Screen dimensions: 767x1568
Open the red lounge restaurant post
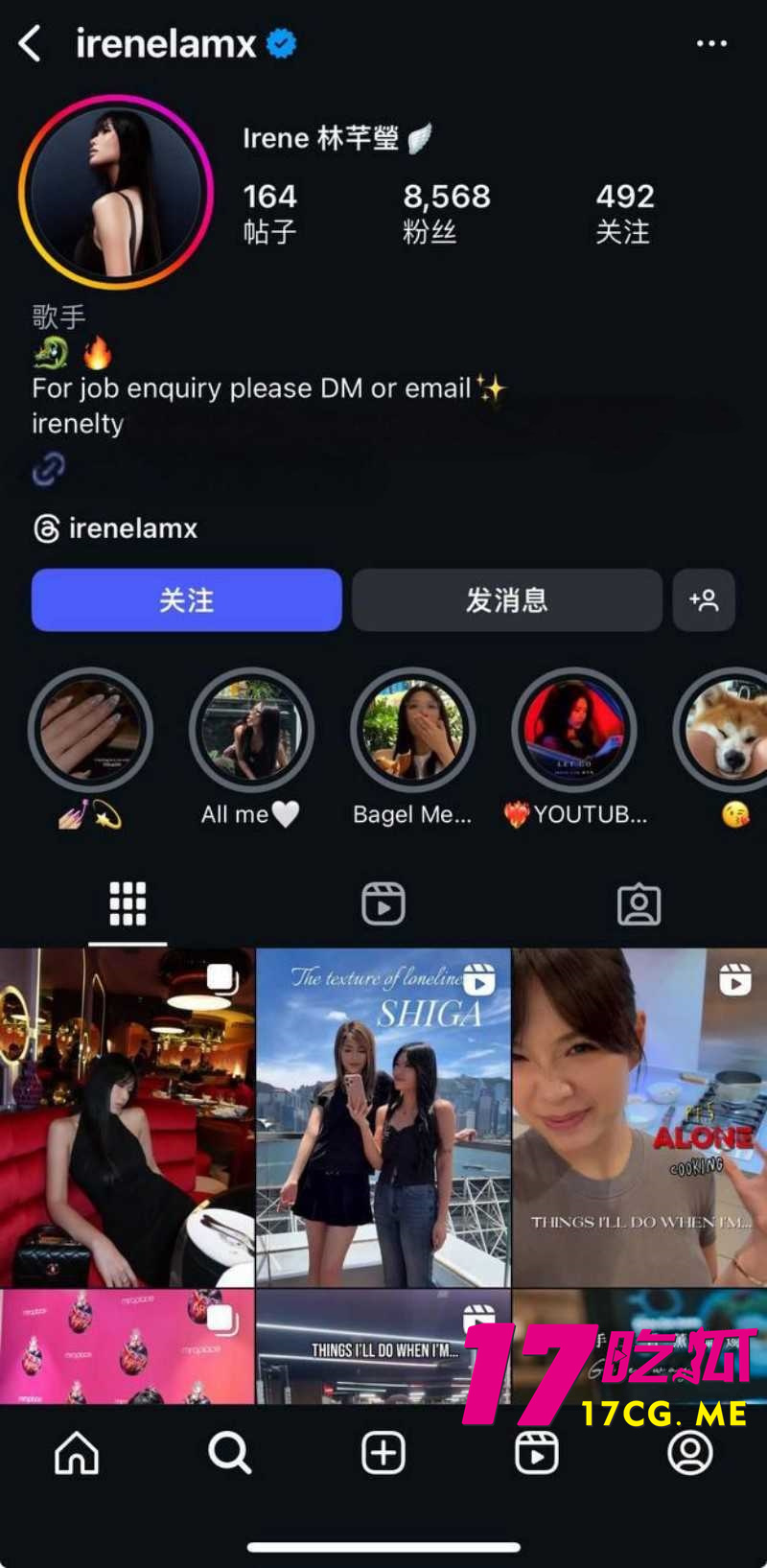pos(127,1117)
